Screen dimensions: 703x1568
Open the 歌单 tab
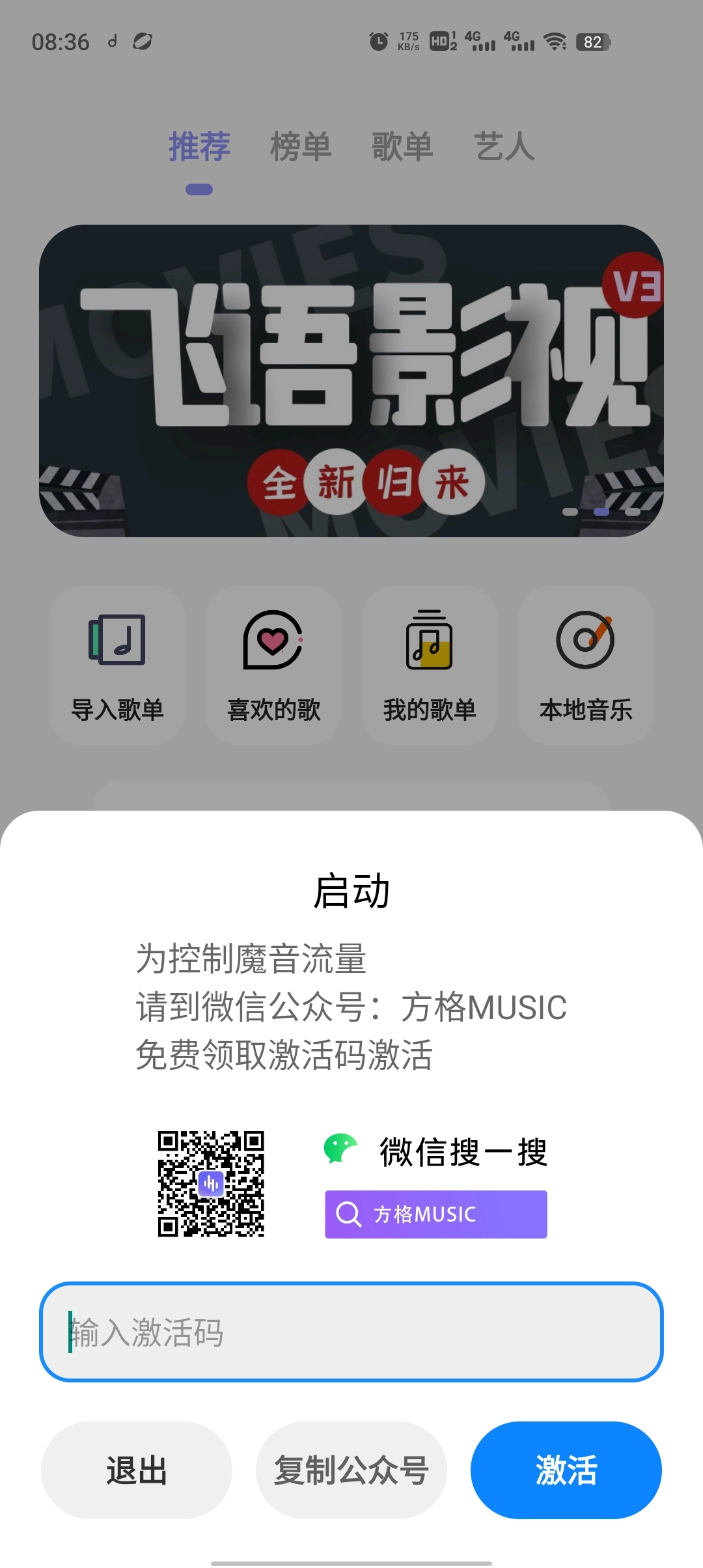click(403, 148)
